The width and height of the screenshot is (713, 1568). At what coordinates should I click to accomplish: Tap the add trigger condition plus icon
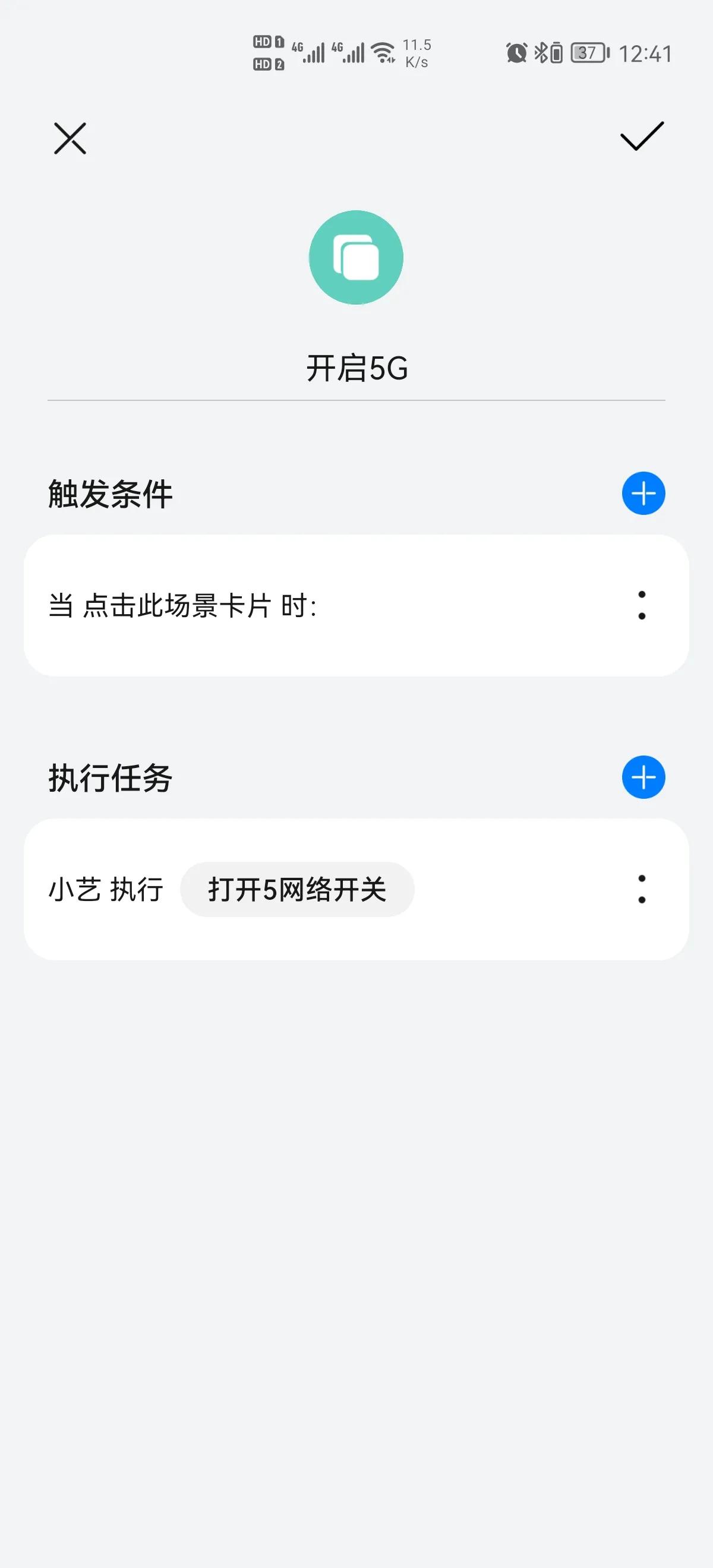643,494
